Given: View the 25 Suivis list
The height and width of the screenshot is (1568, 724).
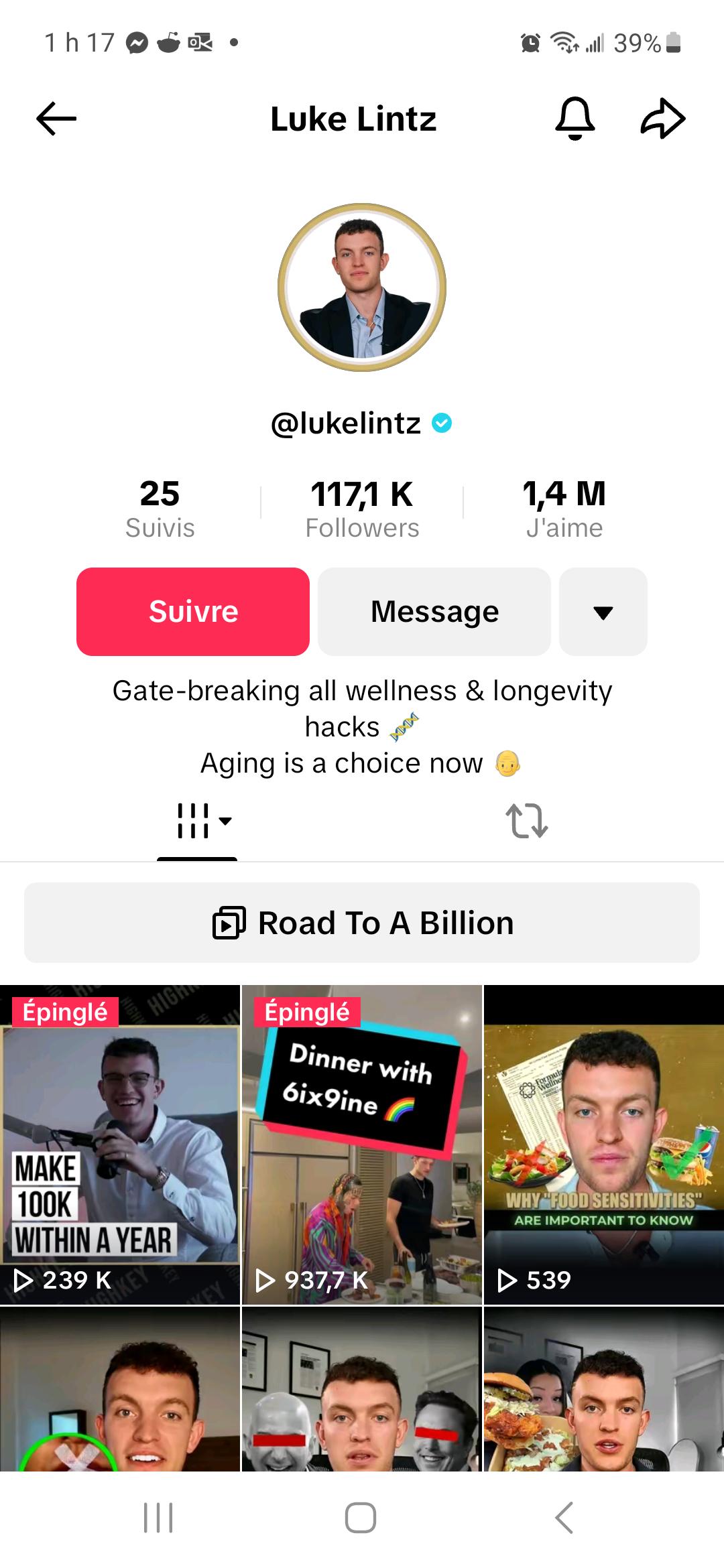Looking at the screenshot, I should (x=160, y=509).
